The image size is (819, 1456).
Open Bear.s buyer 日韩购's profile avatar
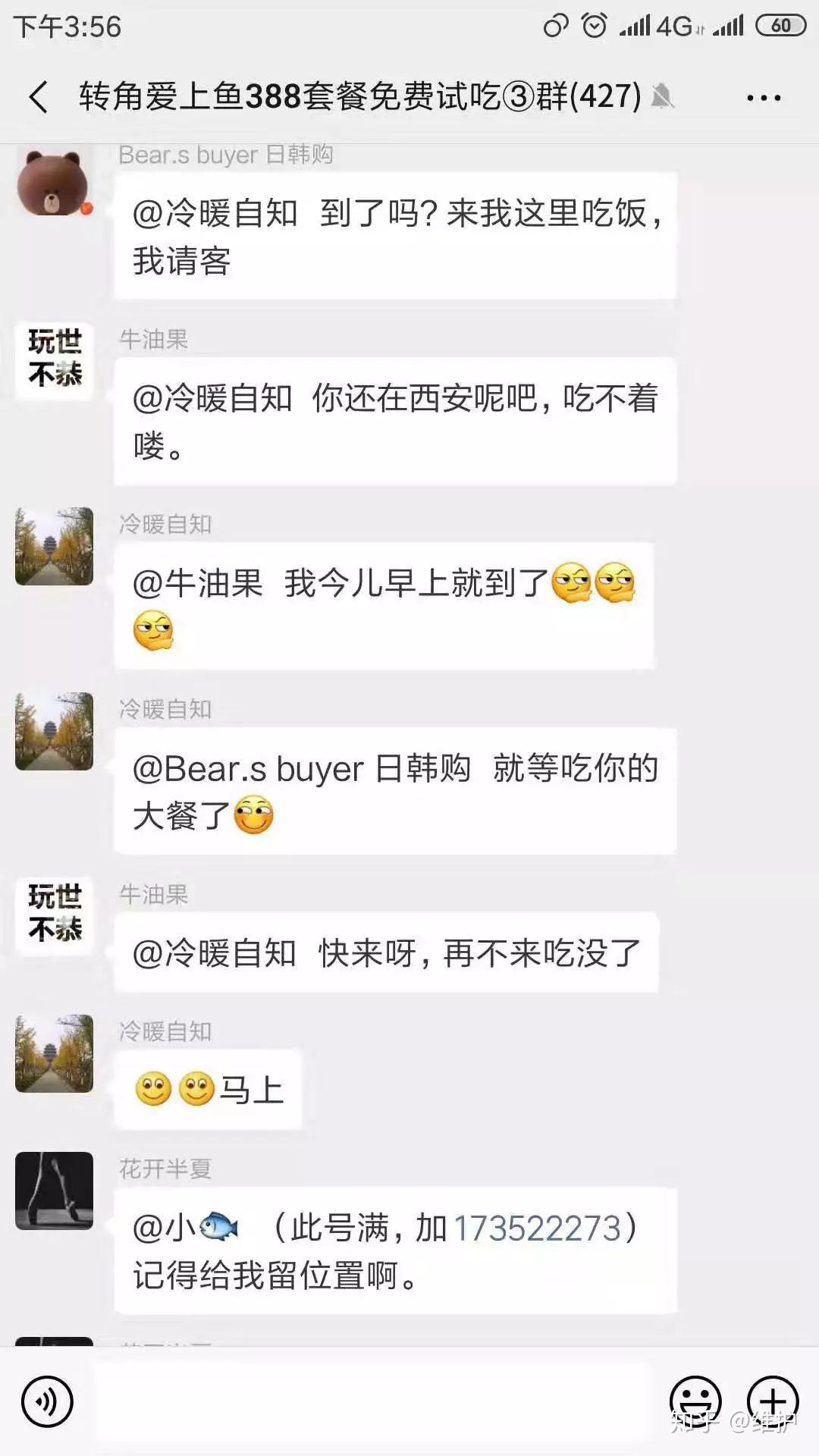(53, 183)
